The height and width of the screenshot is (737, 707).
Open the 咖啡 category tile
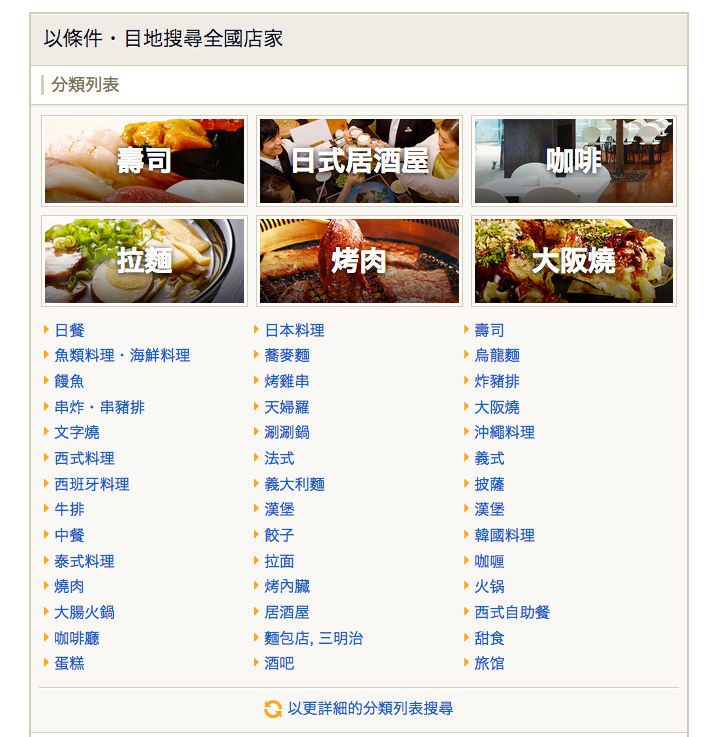(x=574, y=160)
